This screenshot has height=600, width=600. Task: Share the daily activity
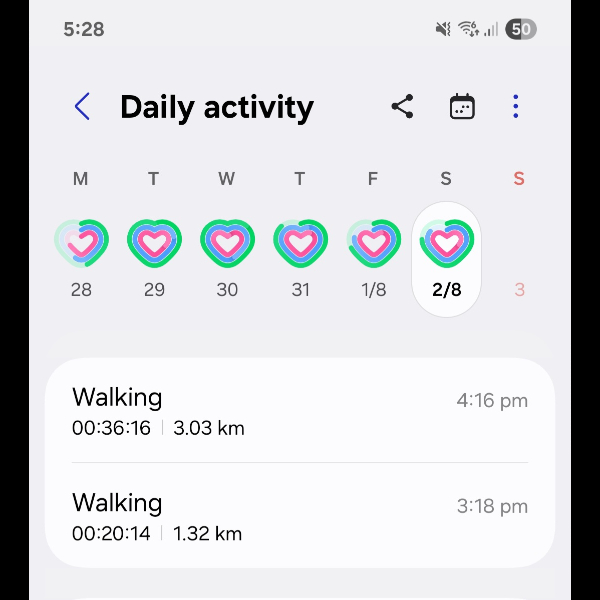pyautogui.click(x=402, y=107)
